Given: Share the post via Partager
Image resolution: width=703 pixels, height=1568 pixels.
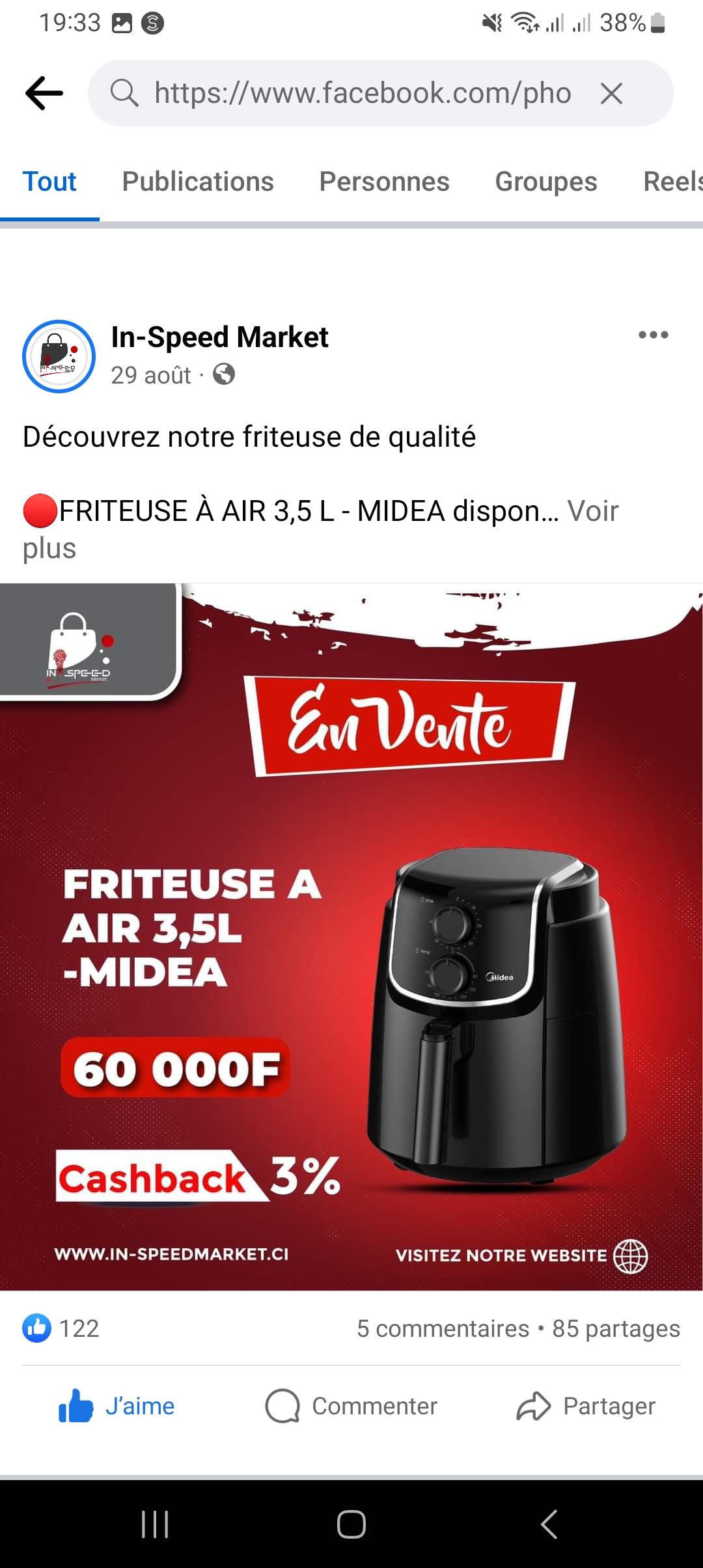Looking at the screenshot, I should (x=586, y=1406).
